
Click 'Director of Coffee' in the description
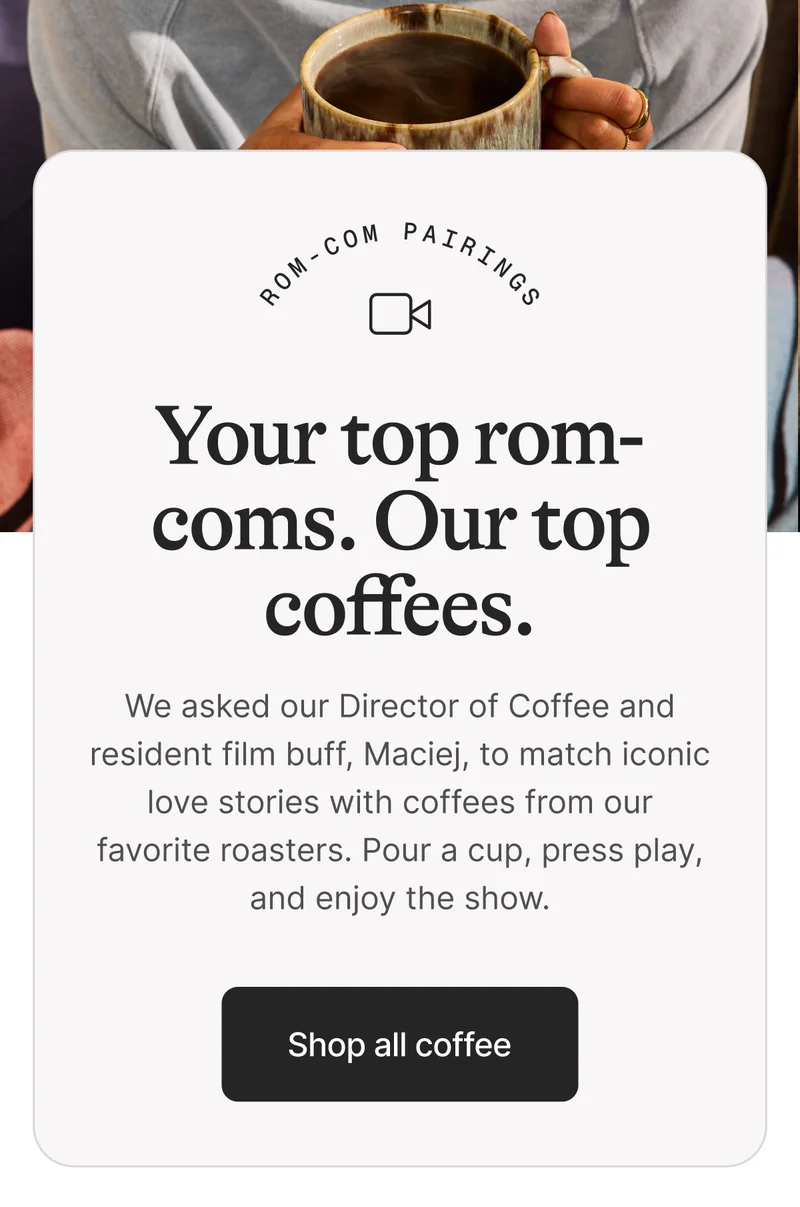474,706
